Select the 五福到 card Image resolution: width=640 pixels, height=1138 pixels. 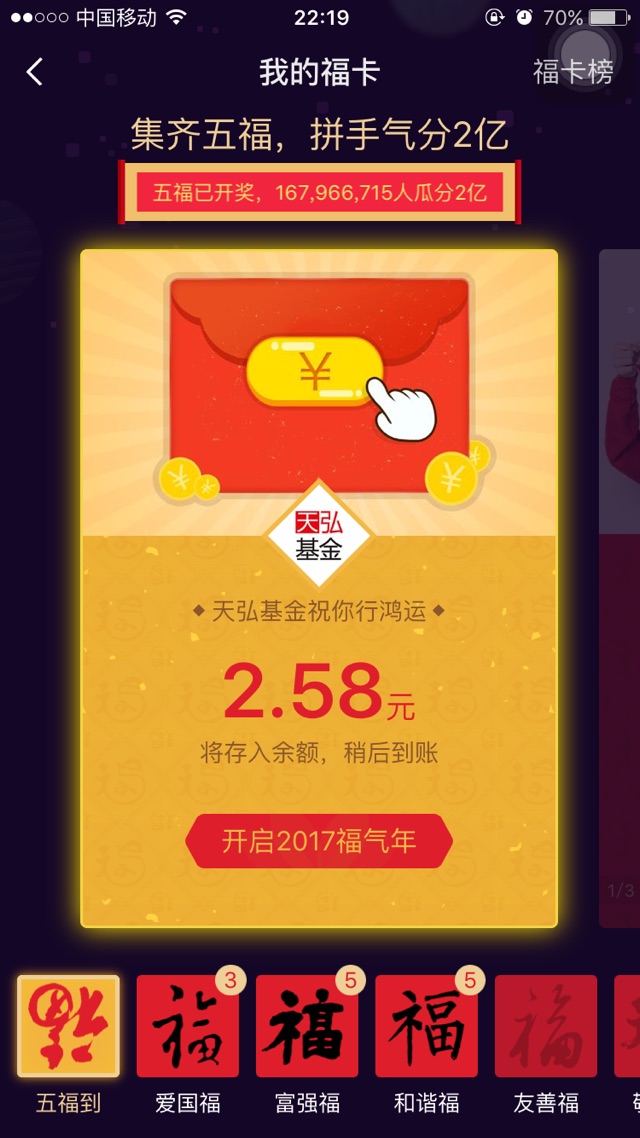point(68,1026)
